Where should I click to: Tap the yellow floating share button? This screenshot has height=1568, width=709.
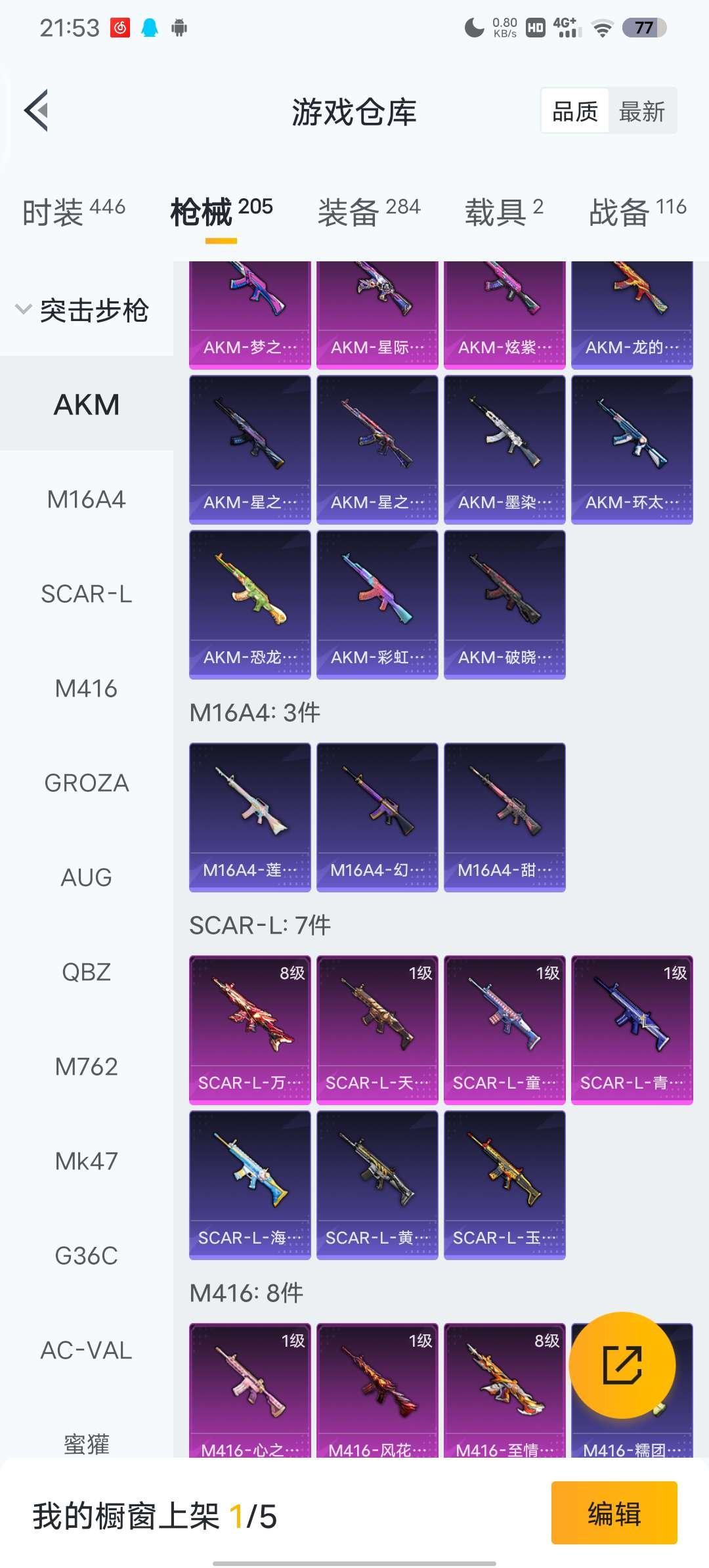tap(622, 1365)
